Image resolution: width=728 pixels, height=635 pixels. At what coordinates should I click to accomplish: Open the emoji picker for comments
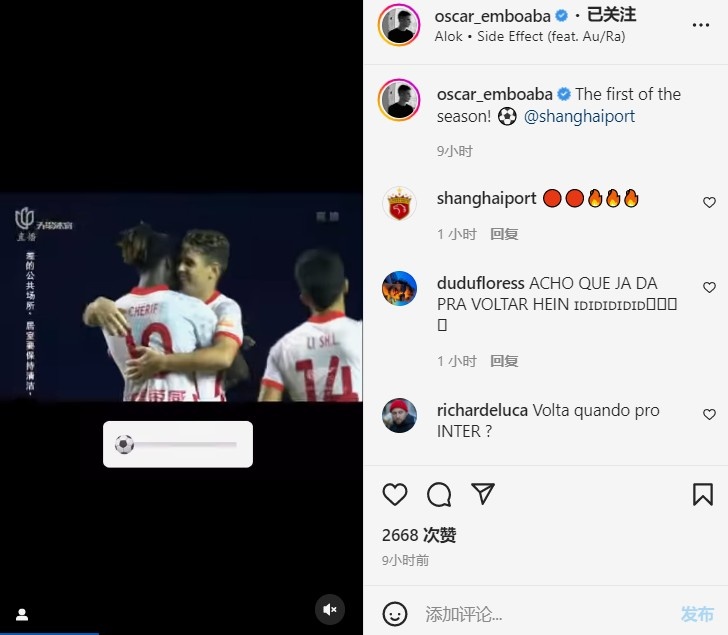[x=395, y=613]
